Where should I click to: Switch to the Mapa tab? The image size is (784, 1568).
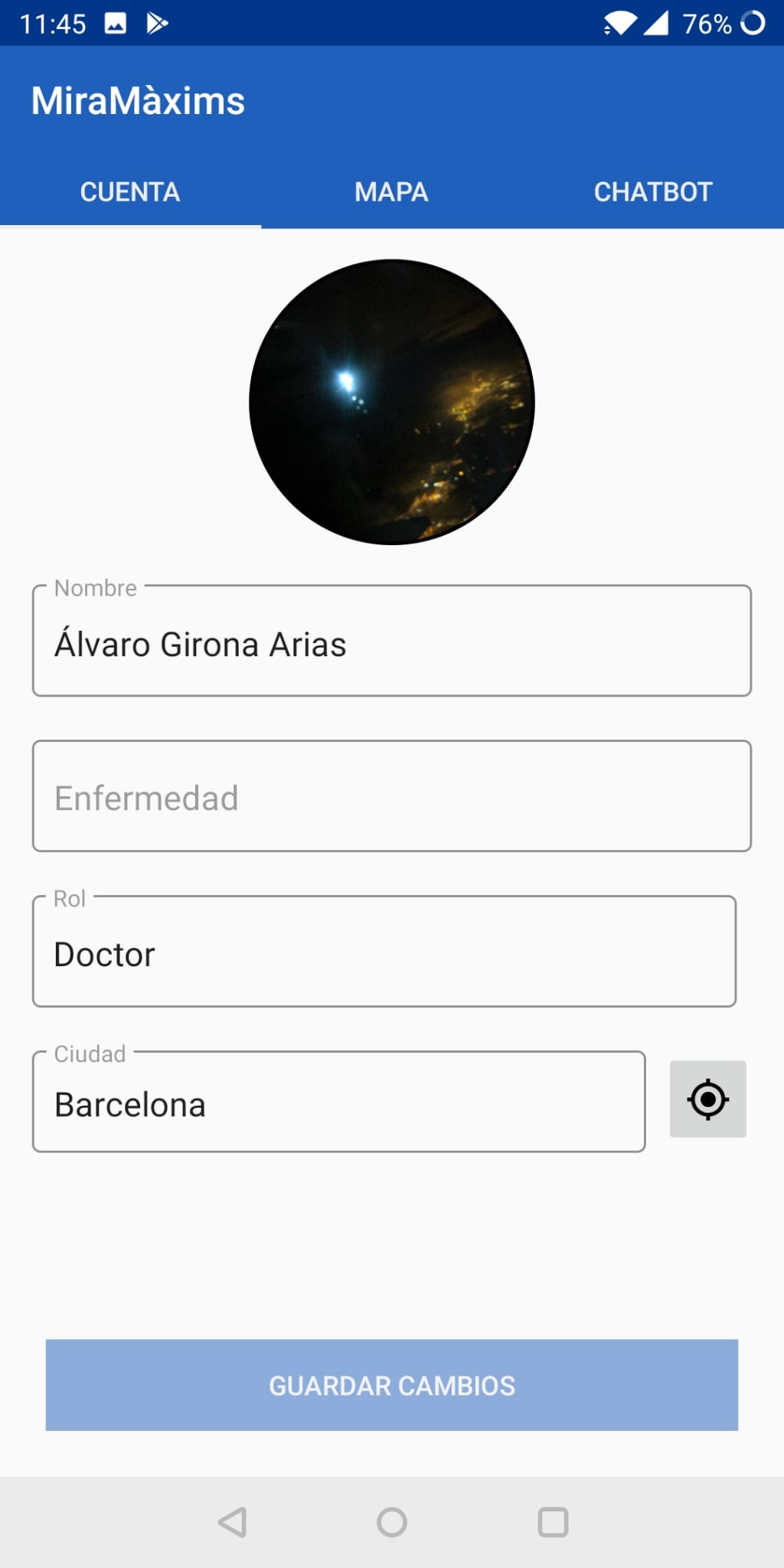(x=391, y=191)
